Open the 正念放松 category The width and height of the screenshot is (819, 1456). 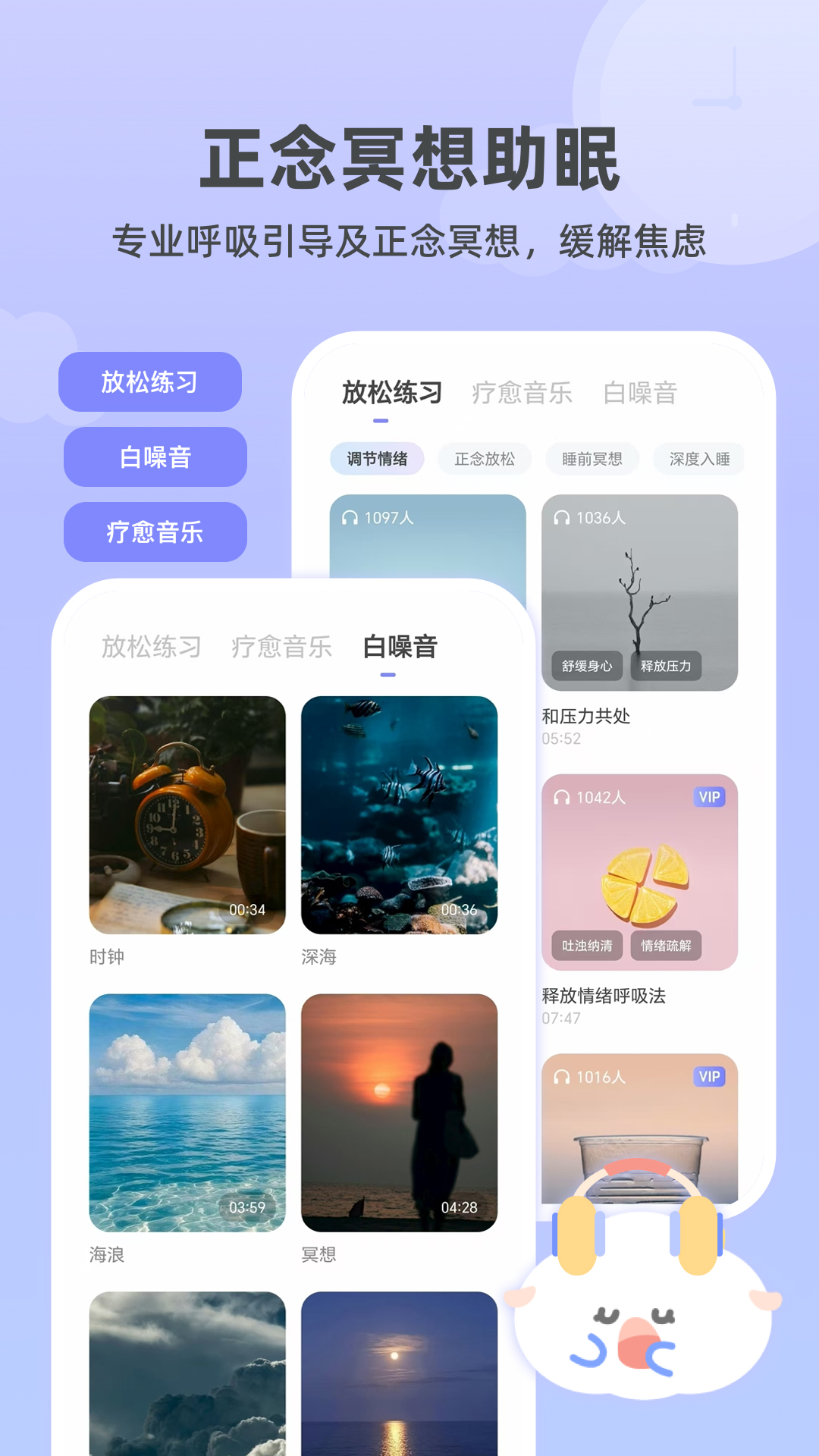[484, 460]
